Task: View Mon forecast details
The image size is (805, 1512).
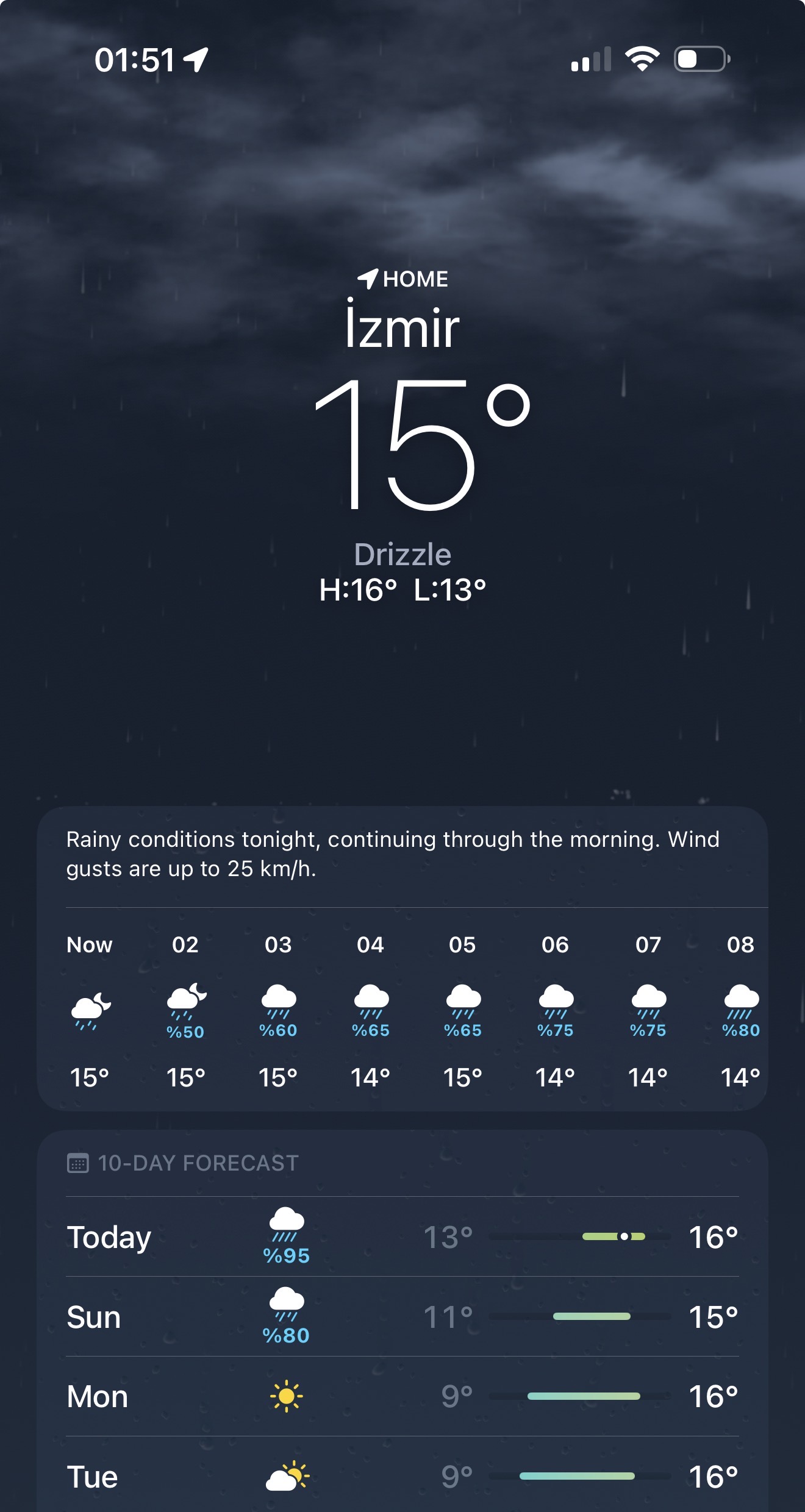Action: (x=402, y=1397)
